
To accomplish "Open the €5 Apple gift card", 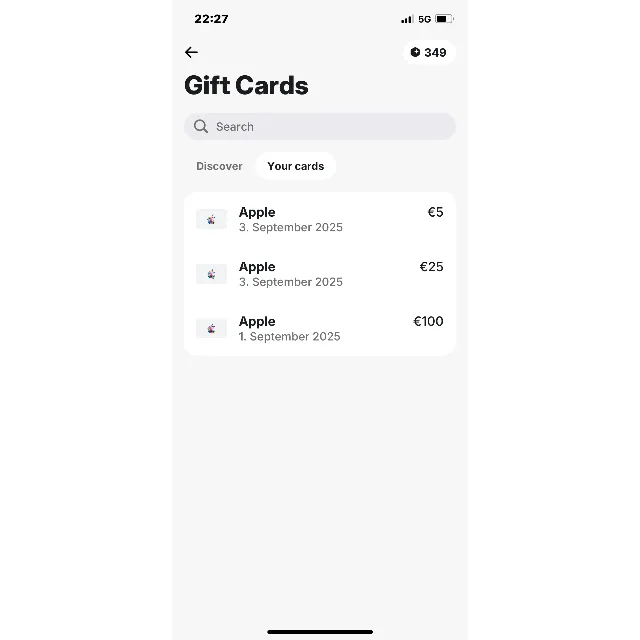I will [320, 219].
